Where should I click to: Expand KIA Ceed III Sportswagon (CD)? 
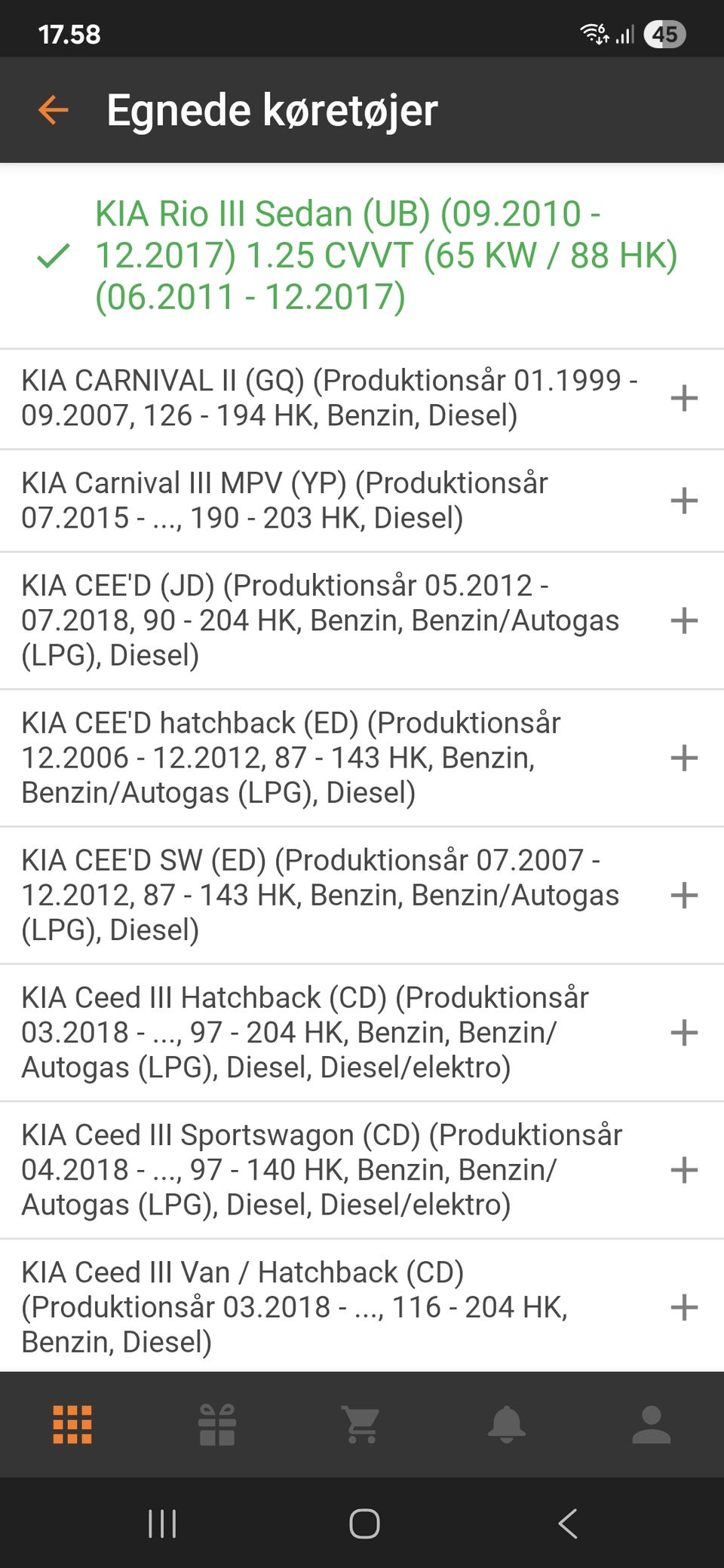point(683,1170)
